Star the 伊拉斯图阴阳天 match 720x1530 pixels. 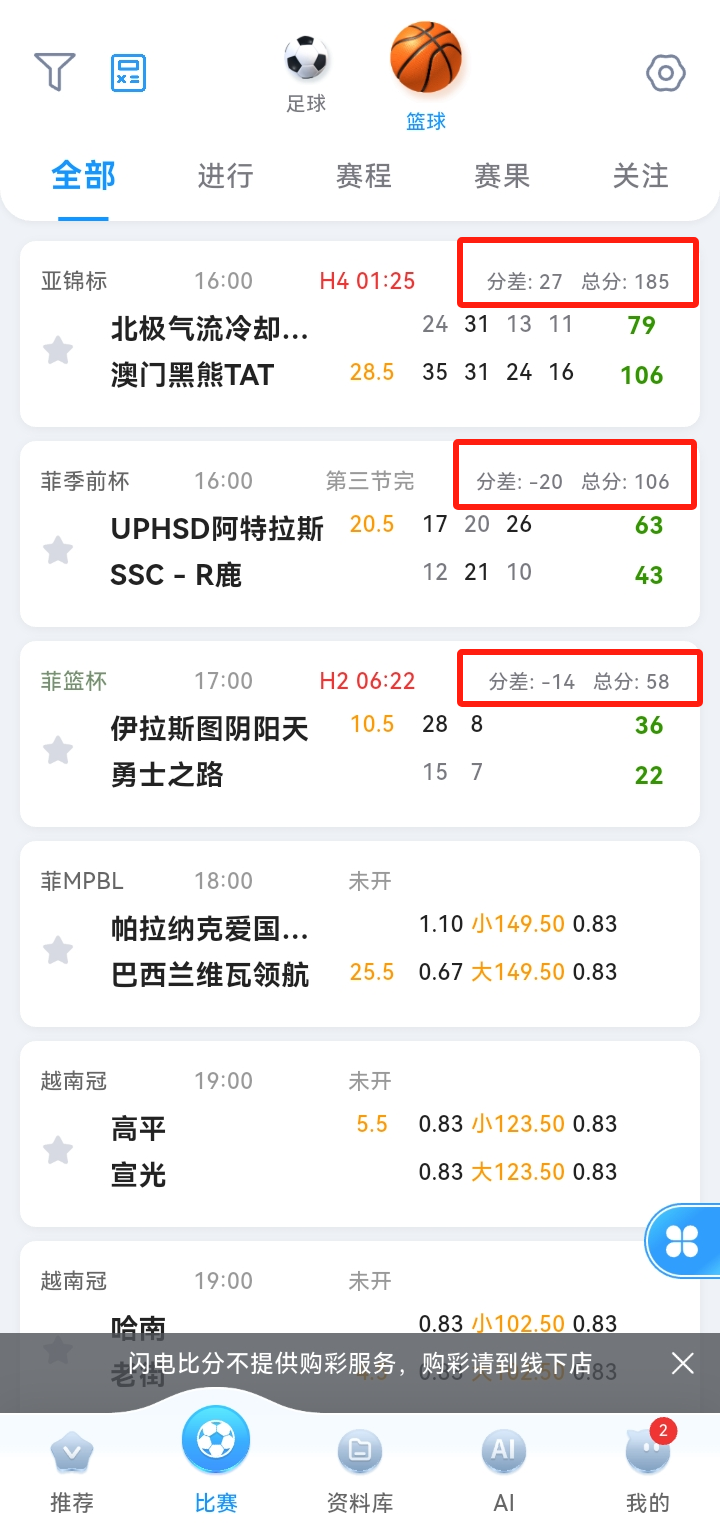pos(58,750)
